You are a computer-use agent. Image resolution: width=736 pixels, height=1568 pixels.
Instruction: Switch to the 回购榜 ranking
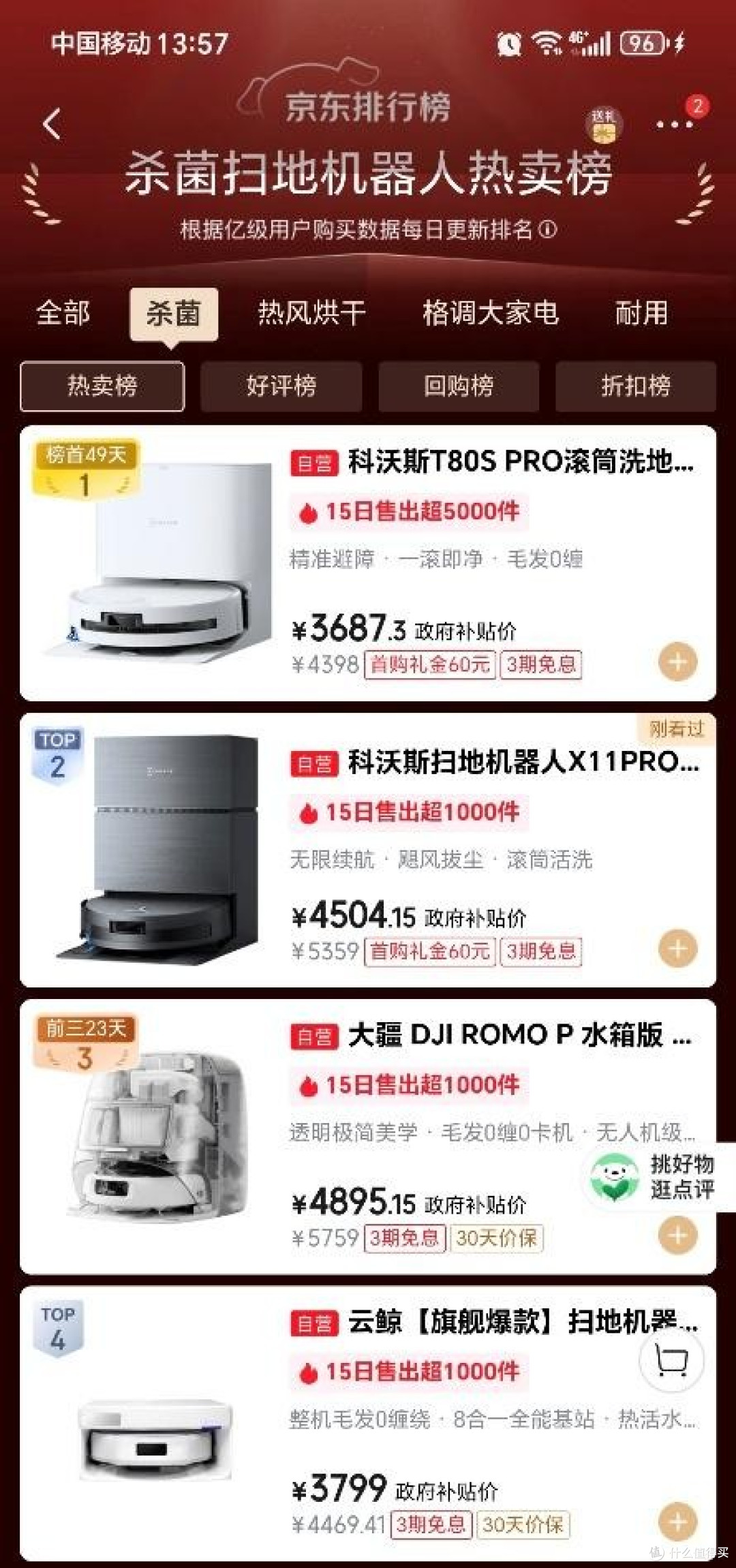pos(459,386)
